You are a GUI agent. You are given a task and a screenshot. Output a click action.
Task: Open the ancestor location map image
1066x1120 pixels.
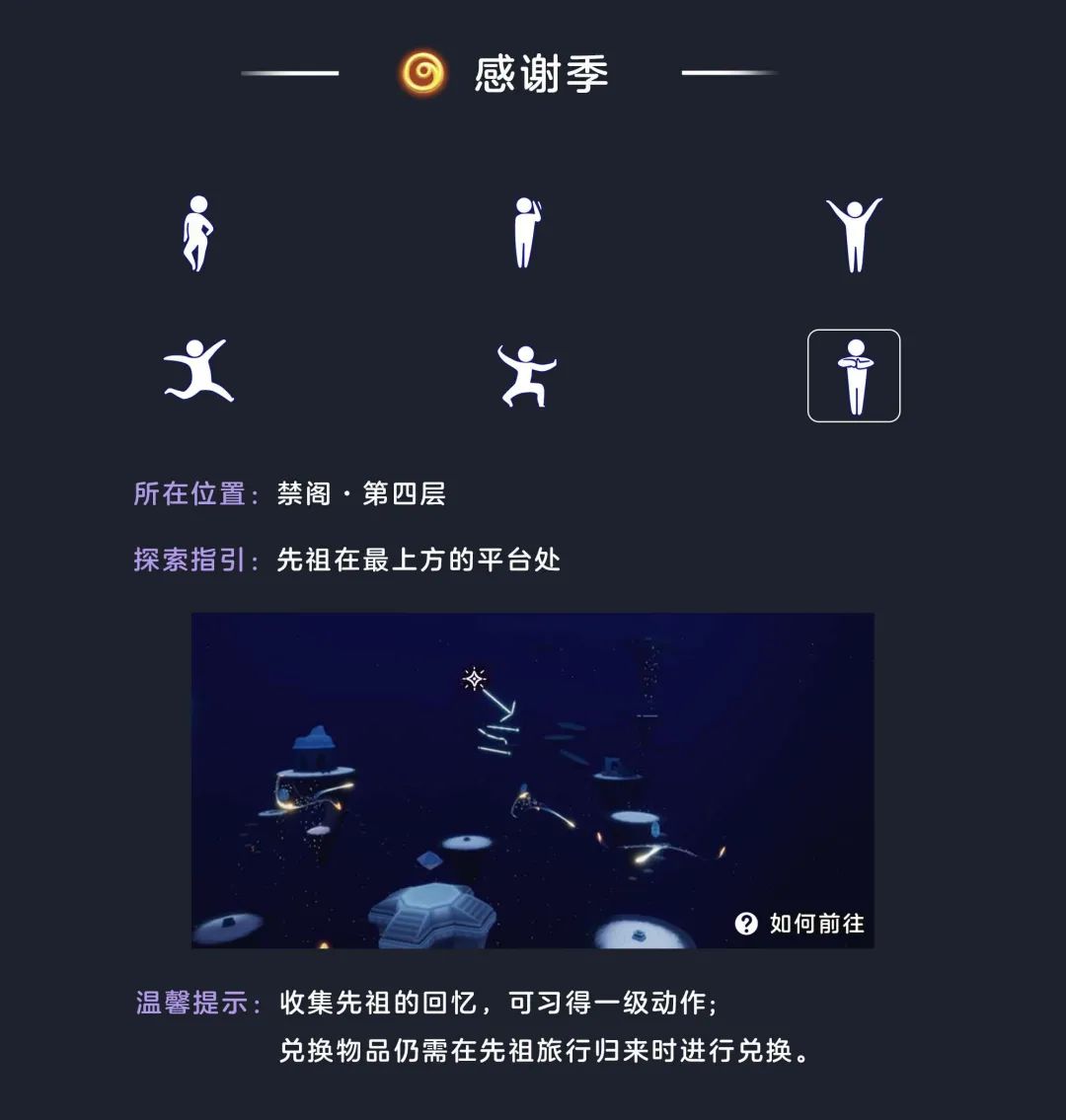click(x=532, y=770)
